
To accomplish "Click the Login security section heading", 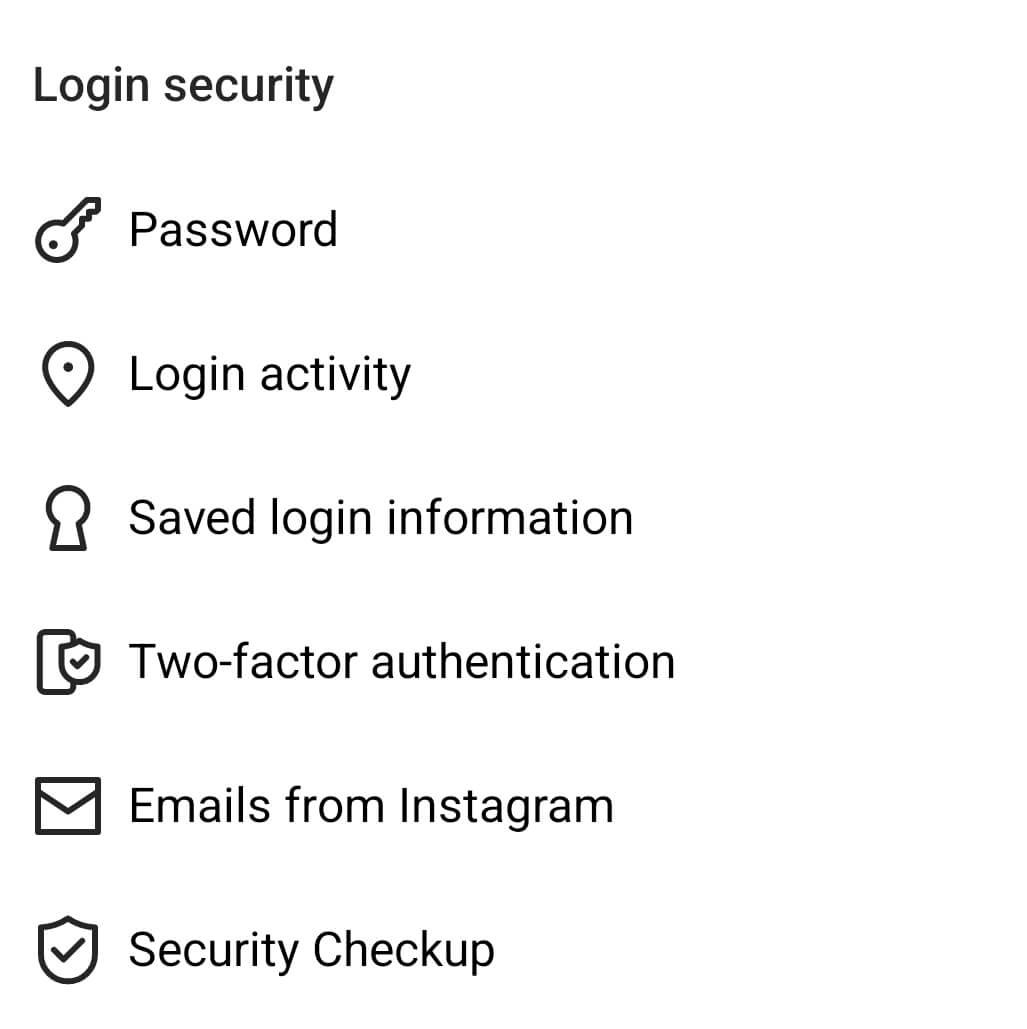I will coord(184,84).
